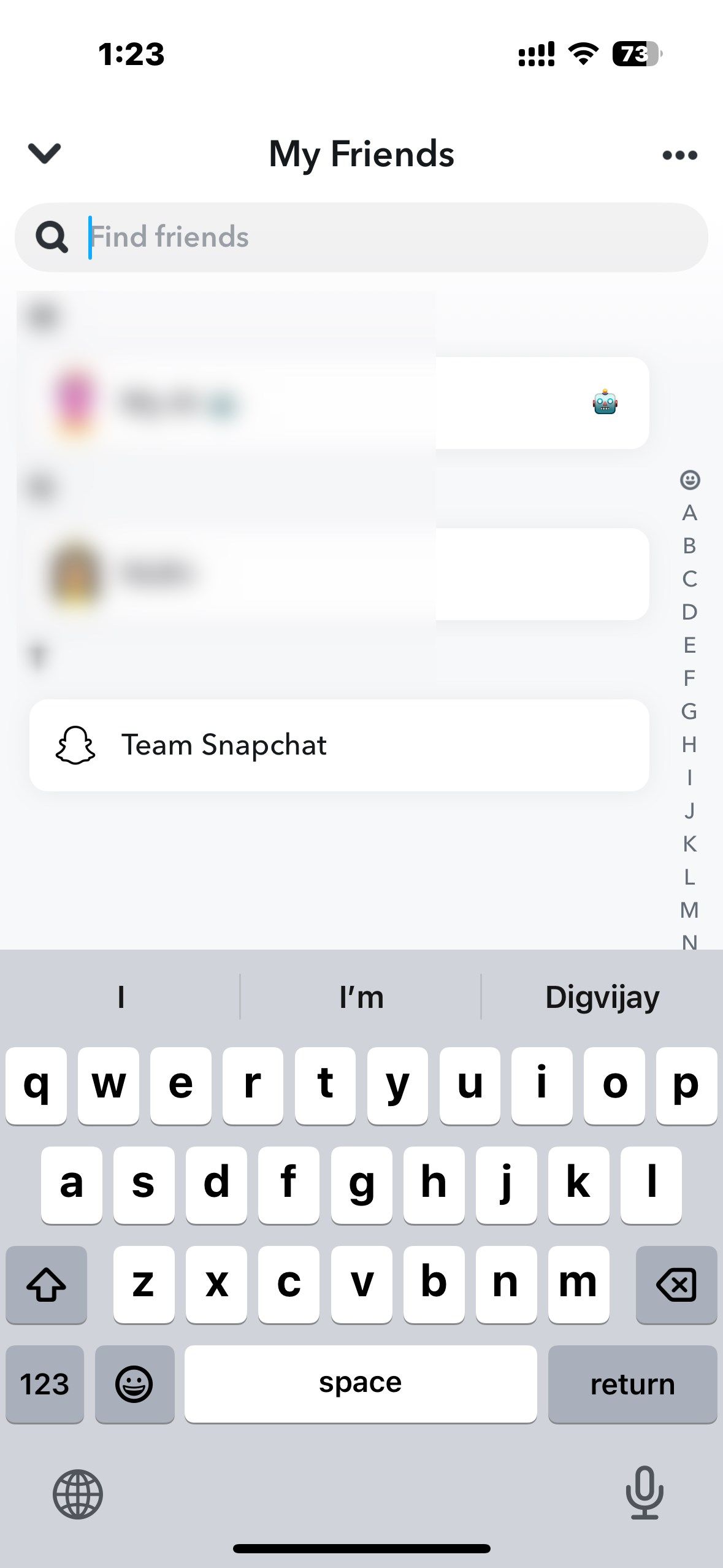Open the Team Snapchat friend row
This screenshot has width=723, height=1568.
[339, 745]
